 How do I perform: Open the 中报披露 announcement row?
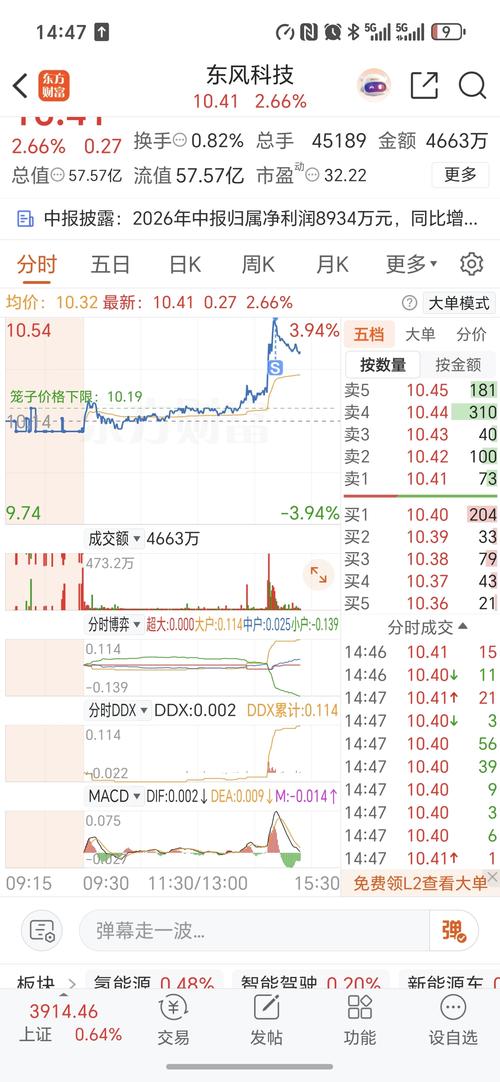250,219
